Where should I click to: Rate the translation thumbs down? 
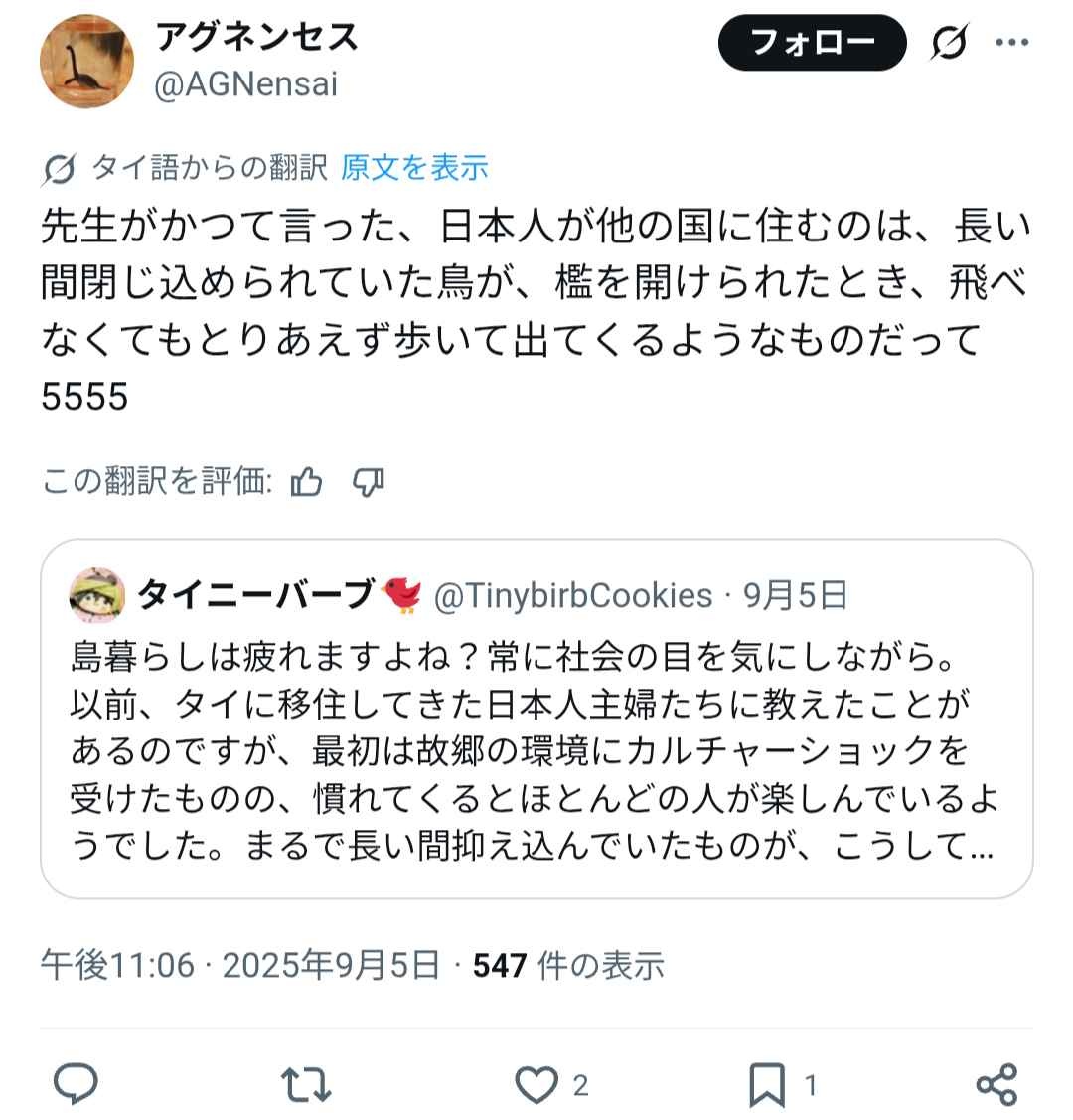click(369, 483)
